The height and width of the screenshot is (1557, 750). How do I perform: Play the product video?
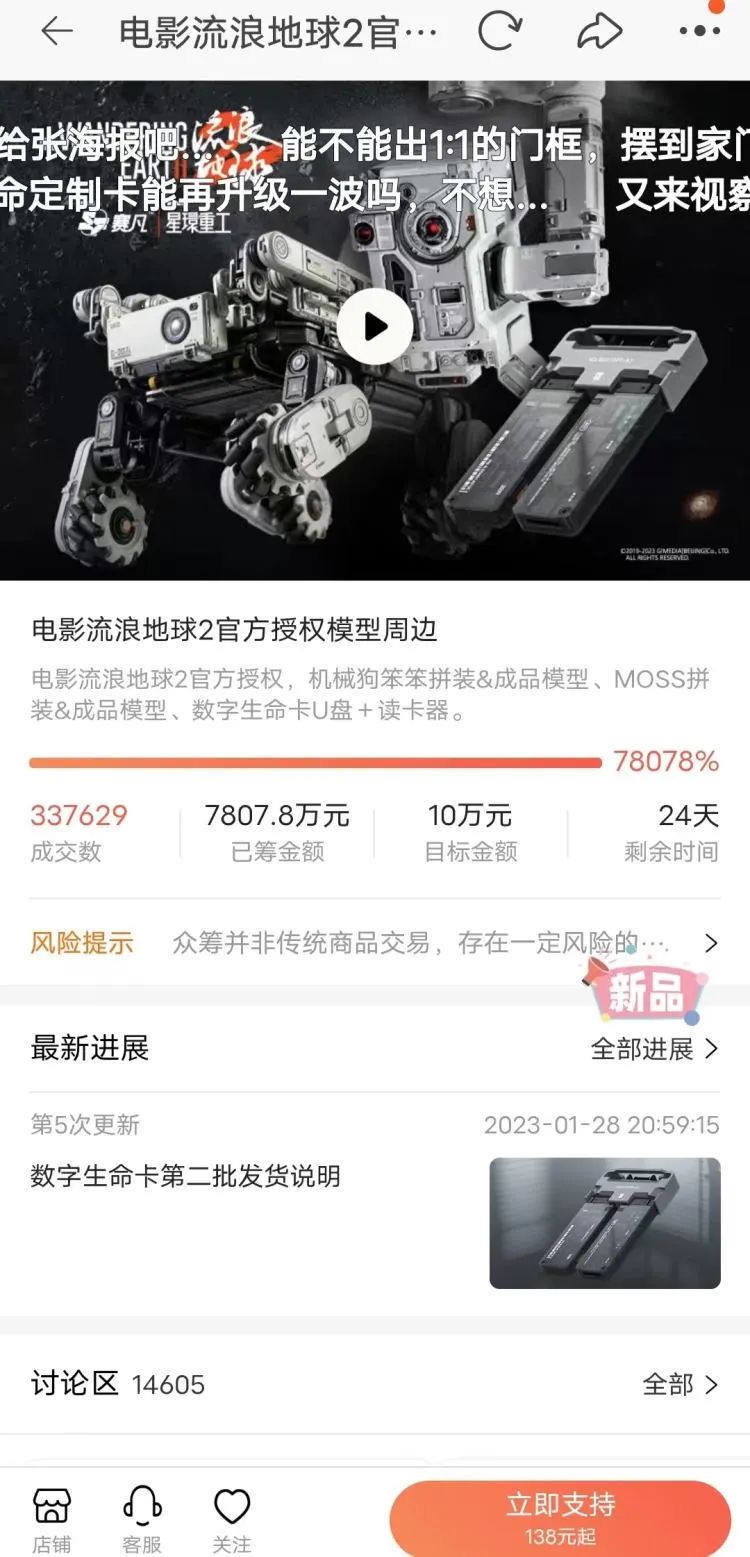(375, 327)
